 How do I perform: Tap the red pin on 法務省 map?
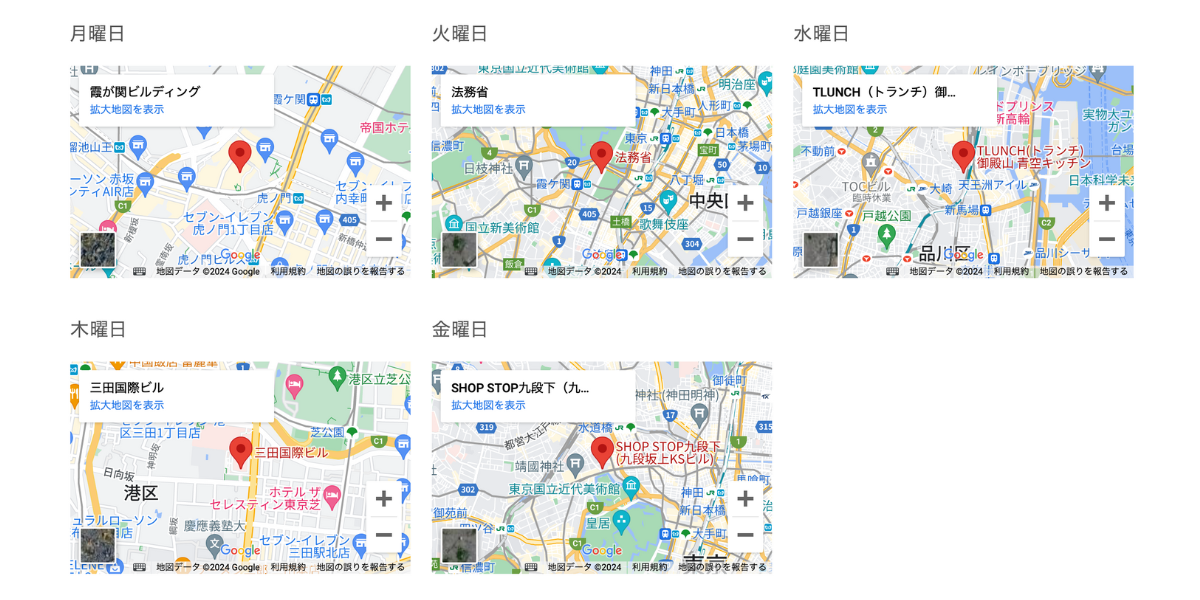601,156
